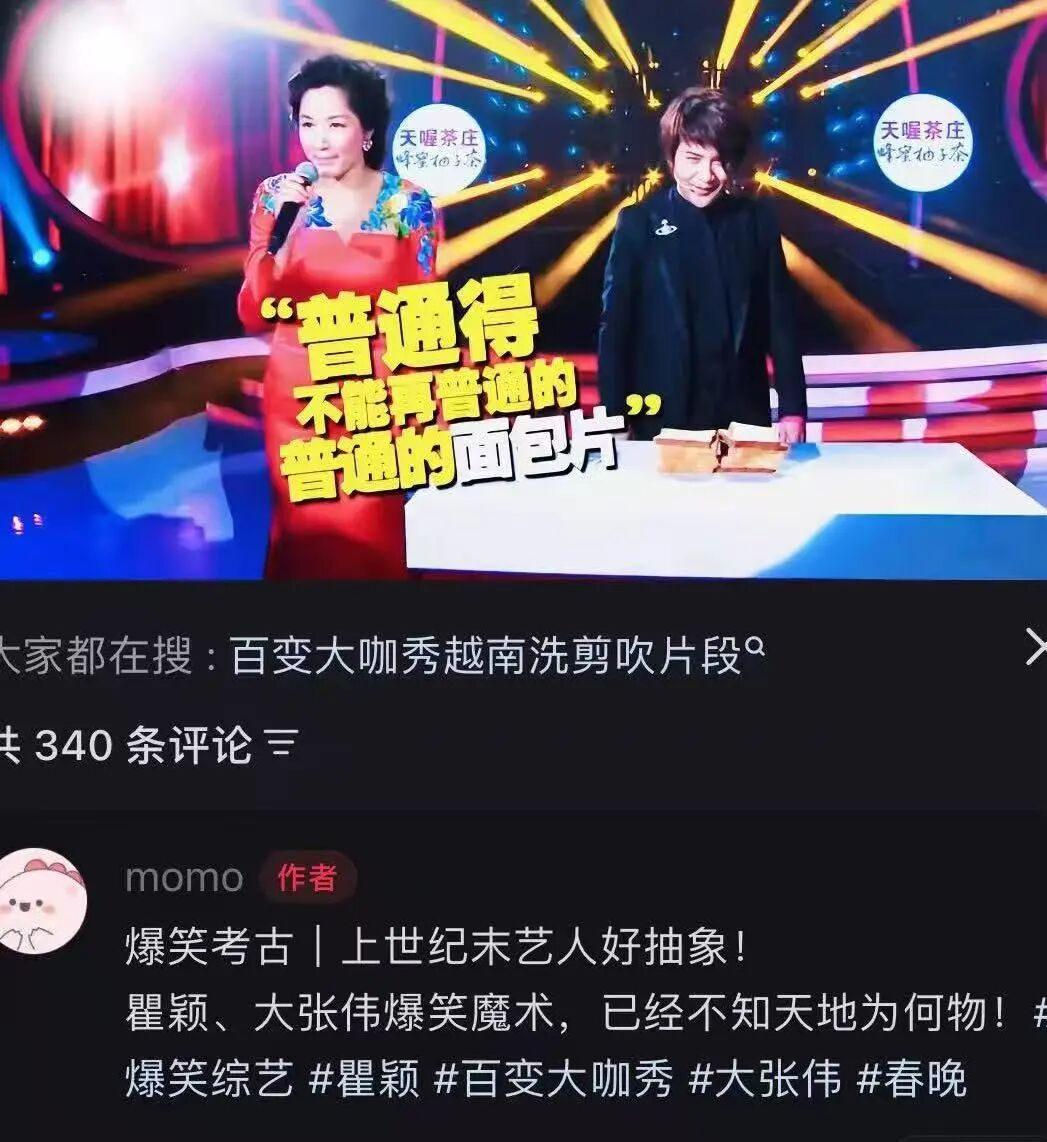Tap the video of the bread-slice magic
Viewport: 1047px width, 1142px height.
(523, 290)
